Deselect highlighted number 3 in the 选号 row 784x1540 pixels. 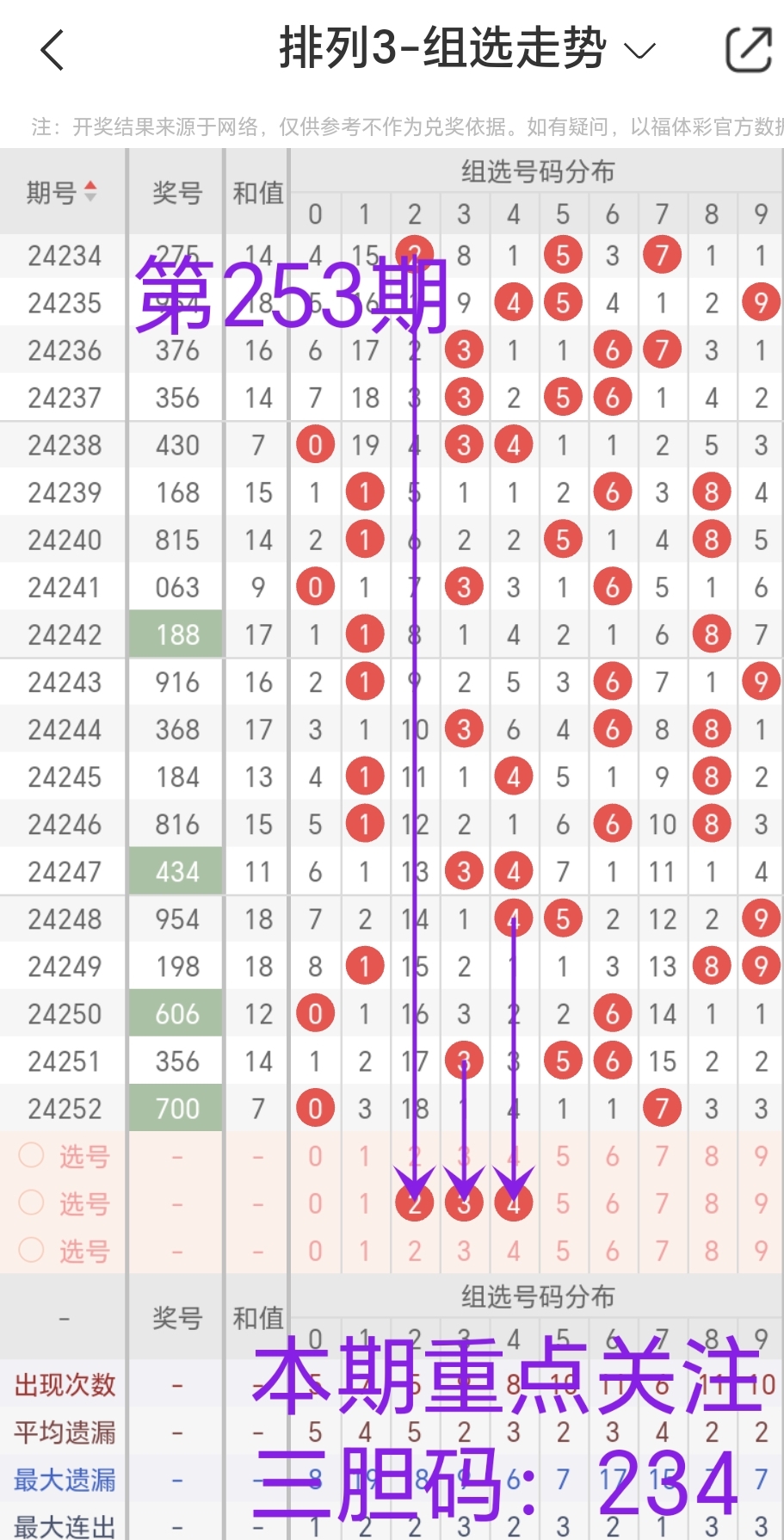[x=464, y=1203]
